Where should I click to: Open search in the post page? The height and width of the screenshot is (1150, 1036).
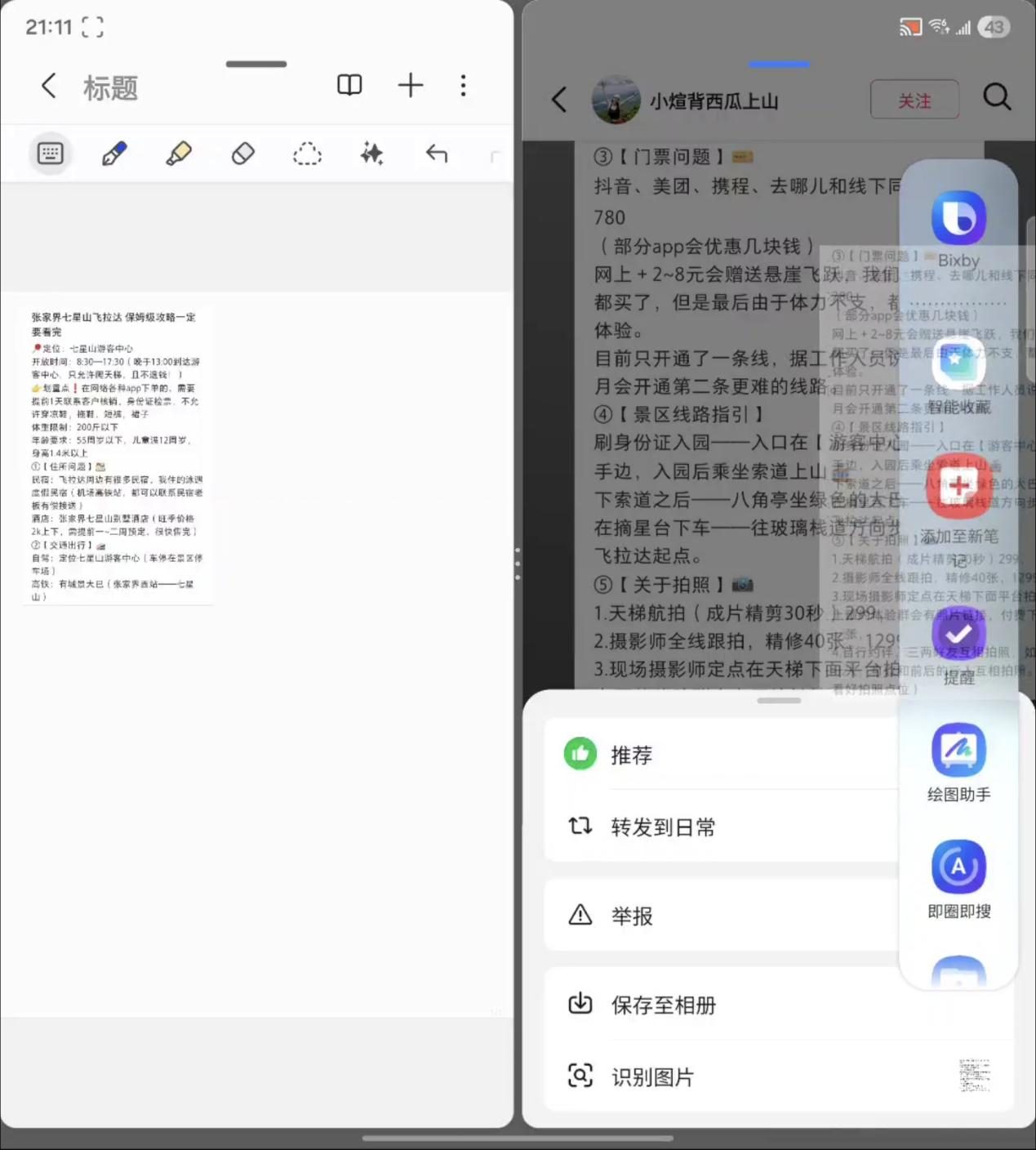(x=997, y=97)
